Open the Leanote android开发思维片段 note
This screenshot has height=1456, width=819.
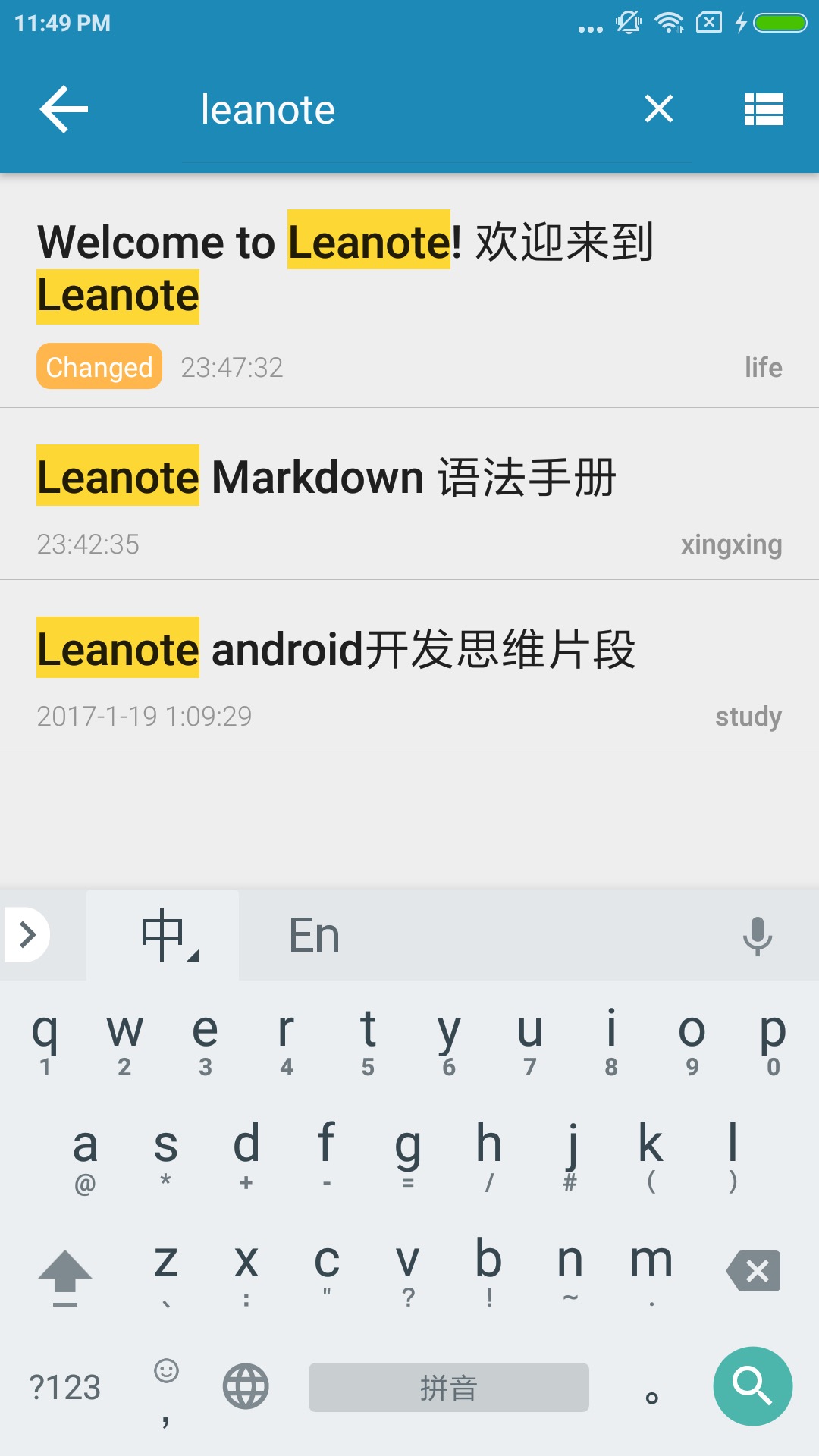409,667
